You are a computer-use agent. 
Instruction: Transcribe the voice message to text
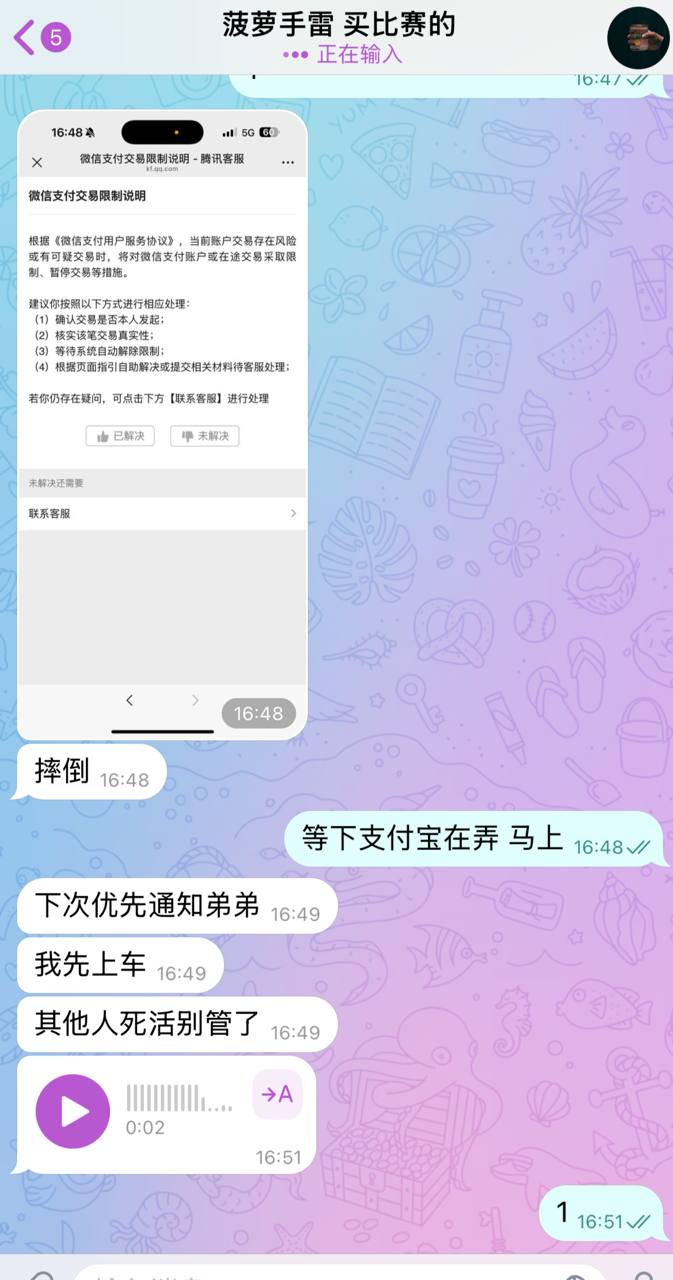click(277, 1094)
